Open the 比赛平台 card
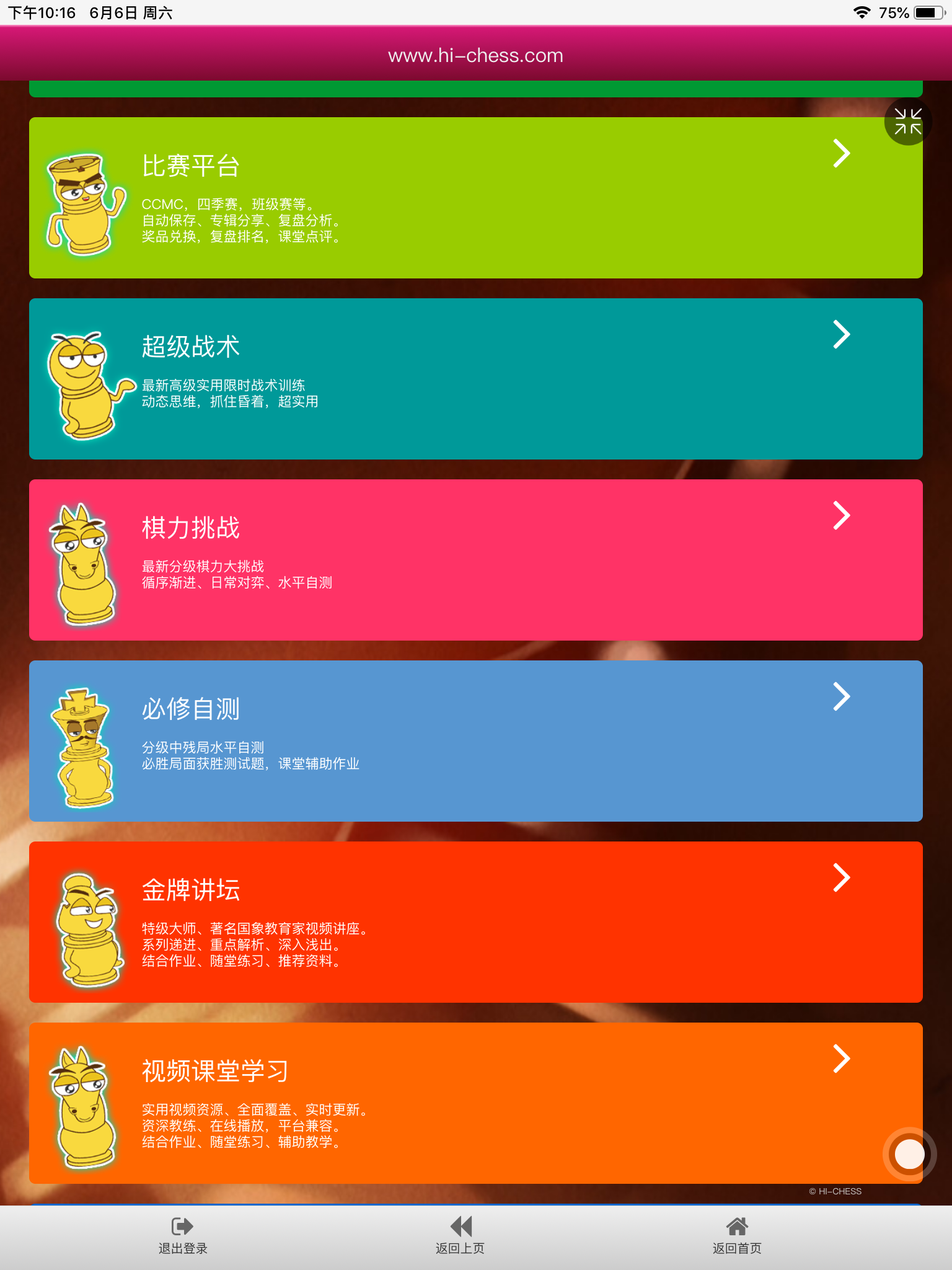 [475, 197]
